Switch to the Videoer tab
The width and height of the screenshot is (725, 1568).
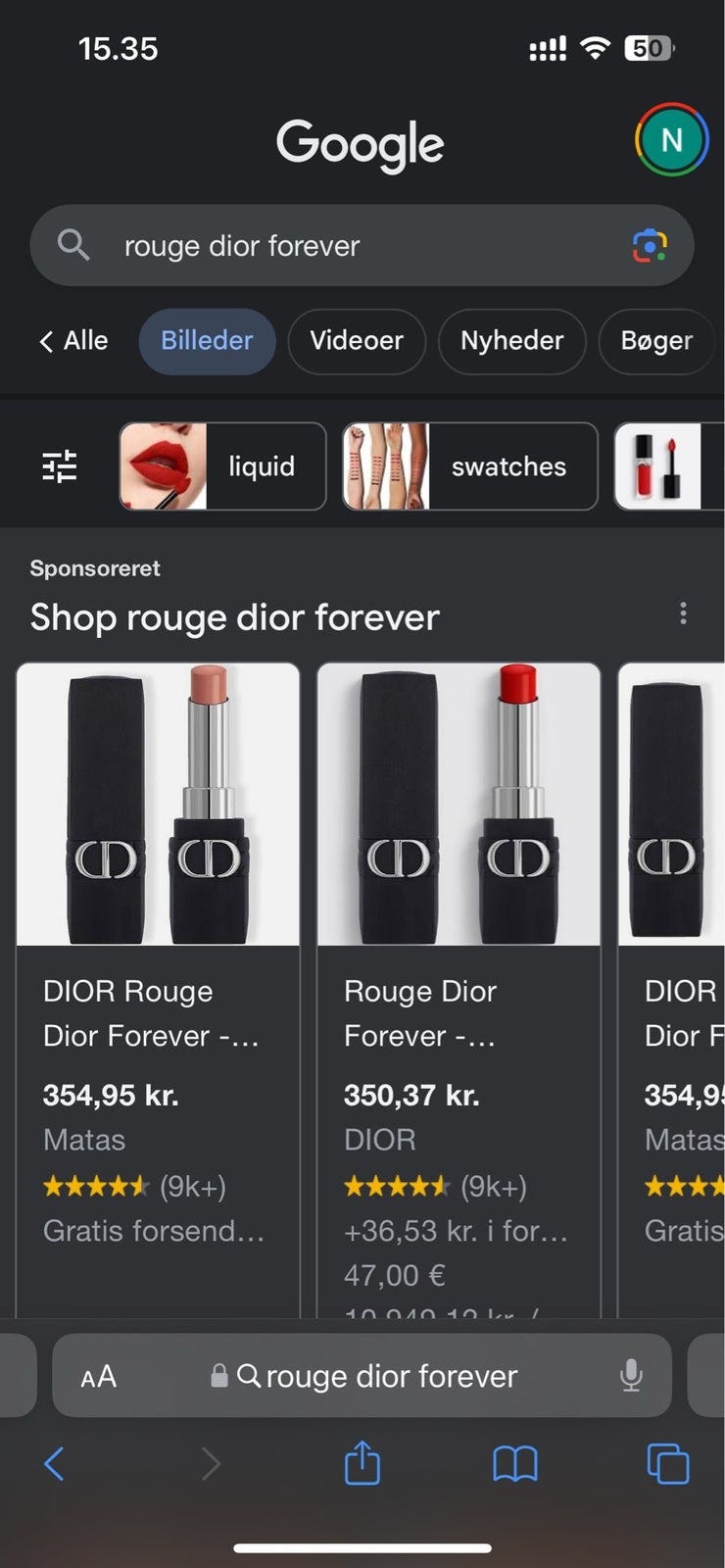[x=357, y=341]
